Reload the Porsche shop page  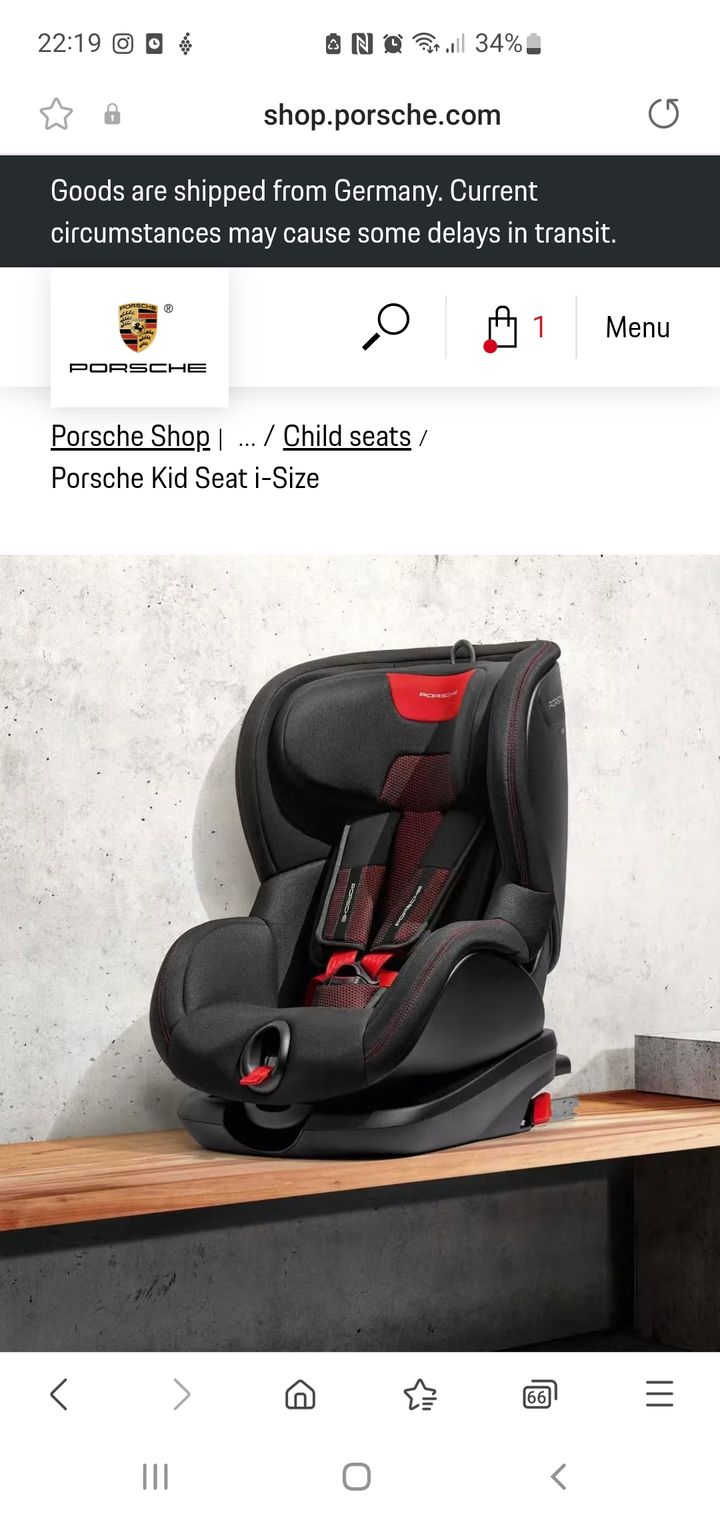pyautogui.click(x=663, y=114)
